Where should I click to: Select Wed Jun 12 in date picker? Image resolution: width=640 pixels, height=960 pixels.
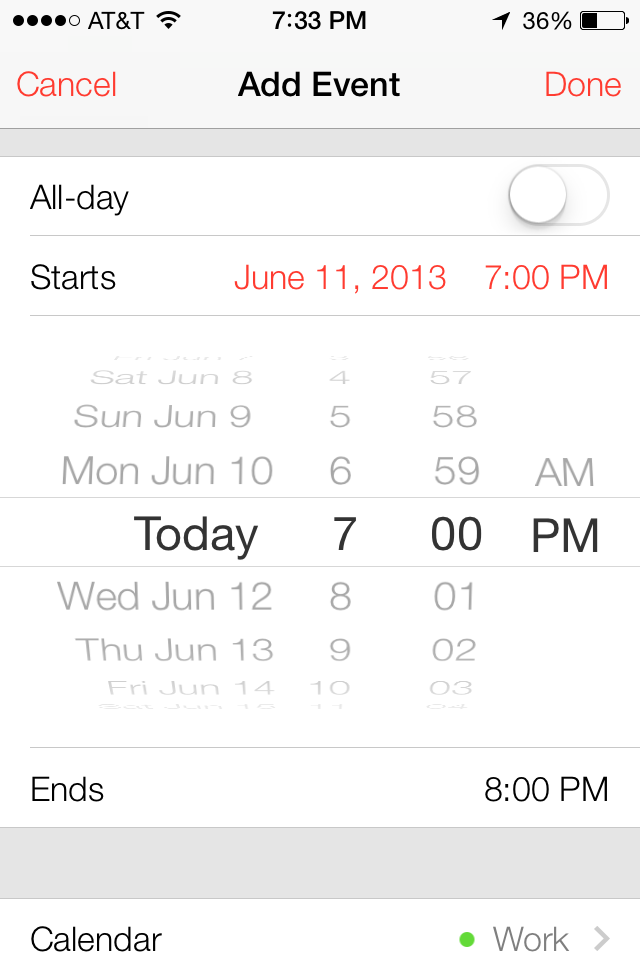[165, 597]
